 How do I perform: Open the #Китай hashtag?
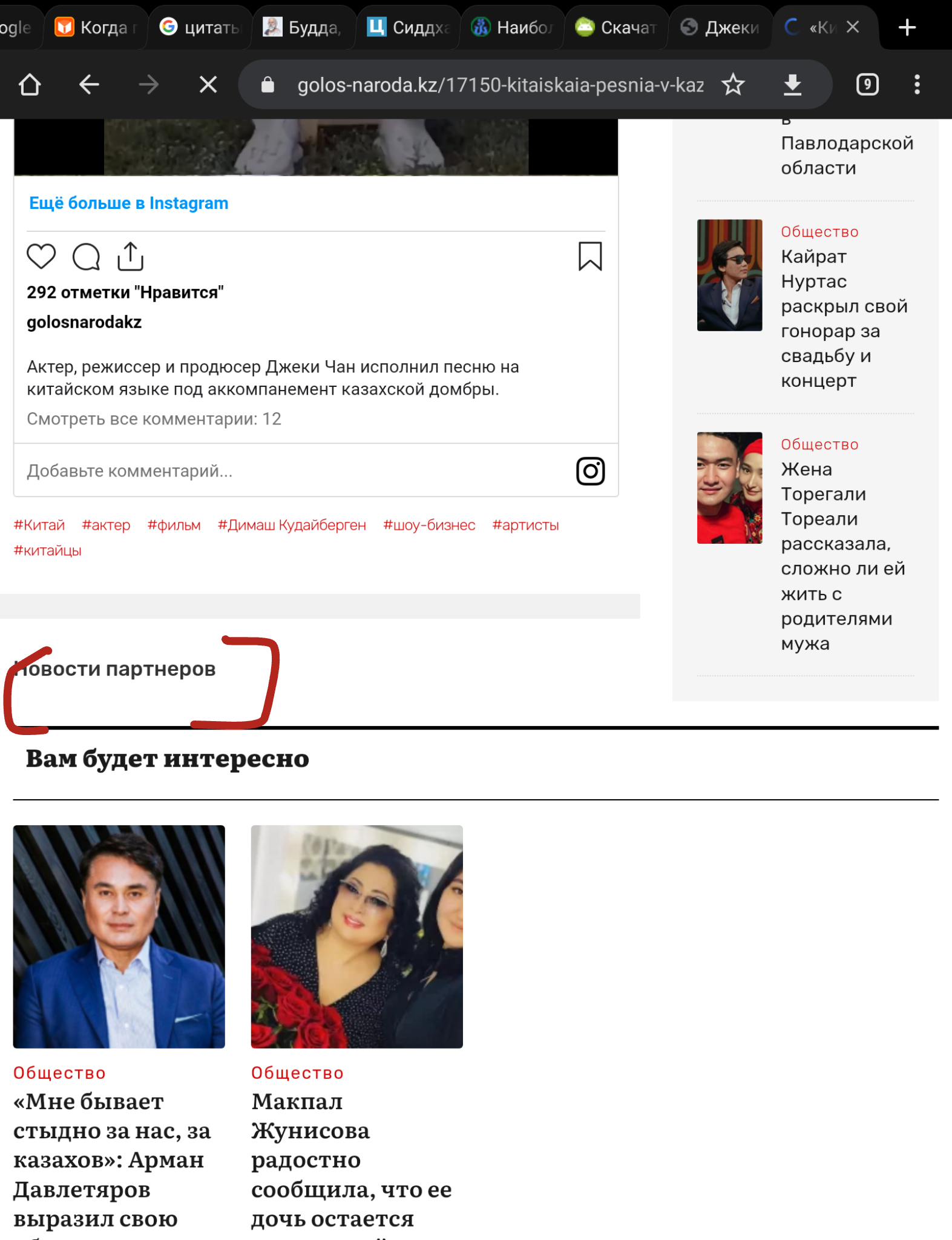coord(39,525)
